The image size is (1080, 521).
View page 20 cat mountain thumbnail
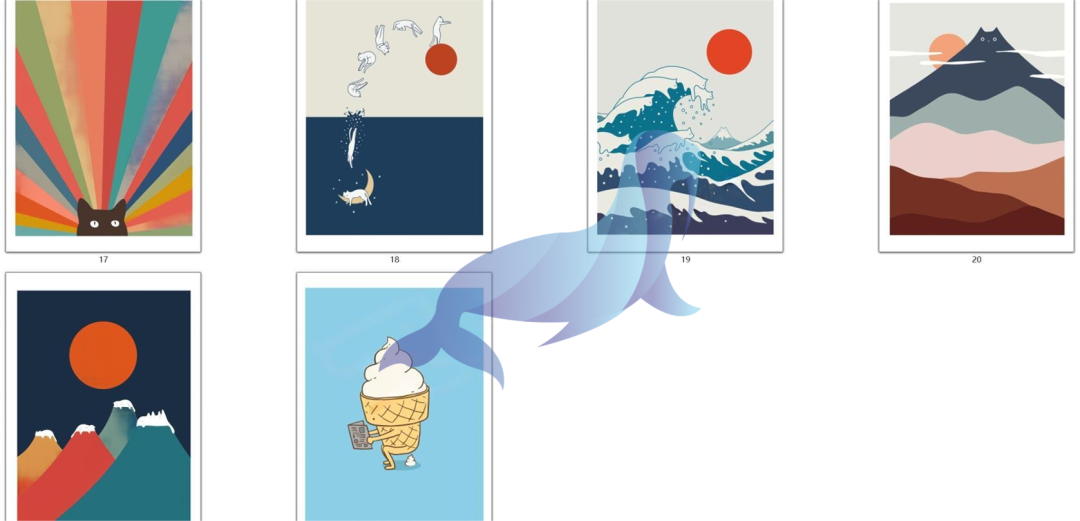[976, 120]
